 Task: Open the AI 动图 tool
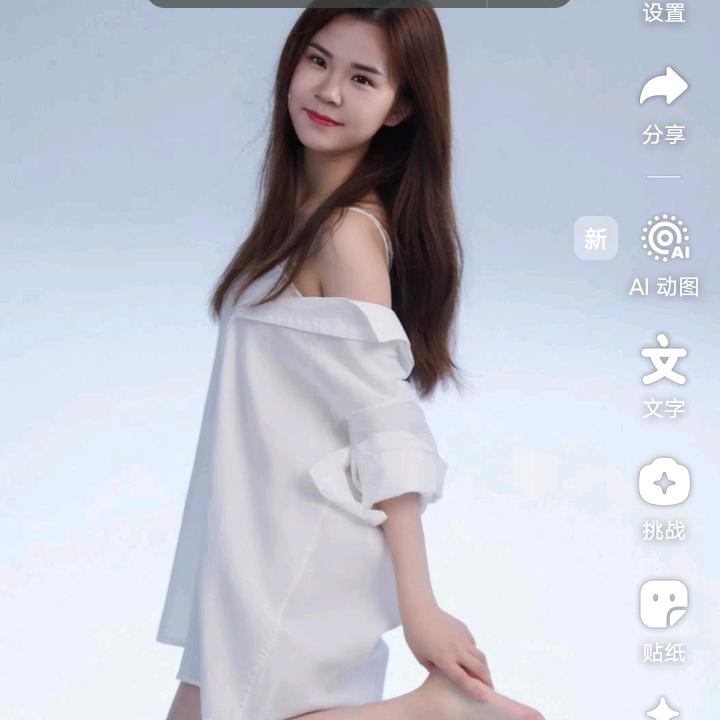[664, 240]
